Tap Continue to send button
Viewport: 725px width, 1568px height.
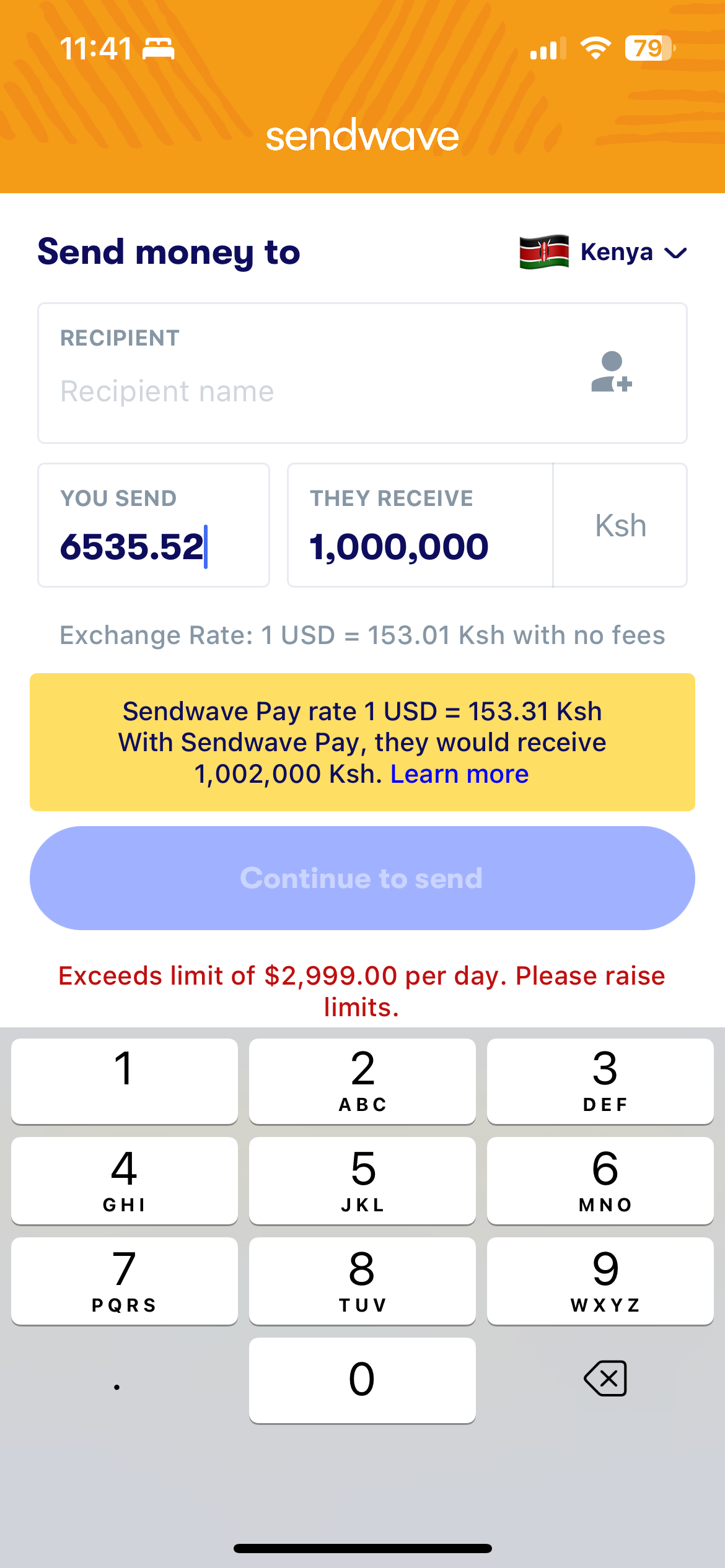[362, 878]
